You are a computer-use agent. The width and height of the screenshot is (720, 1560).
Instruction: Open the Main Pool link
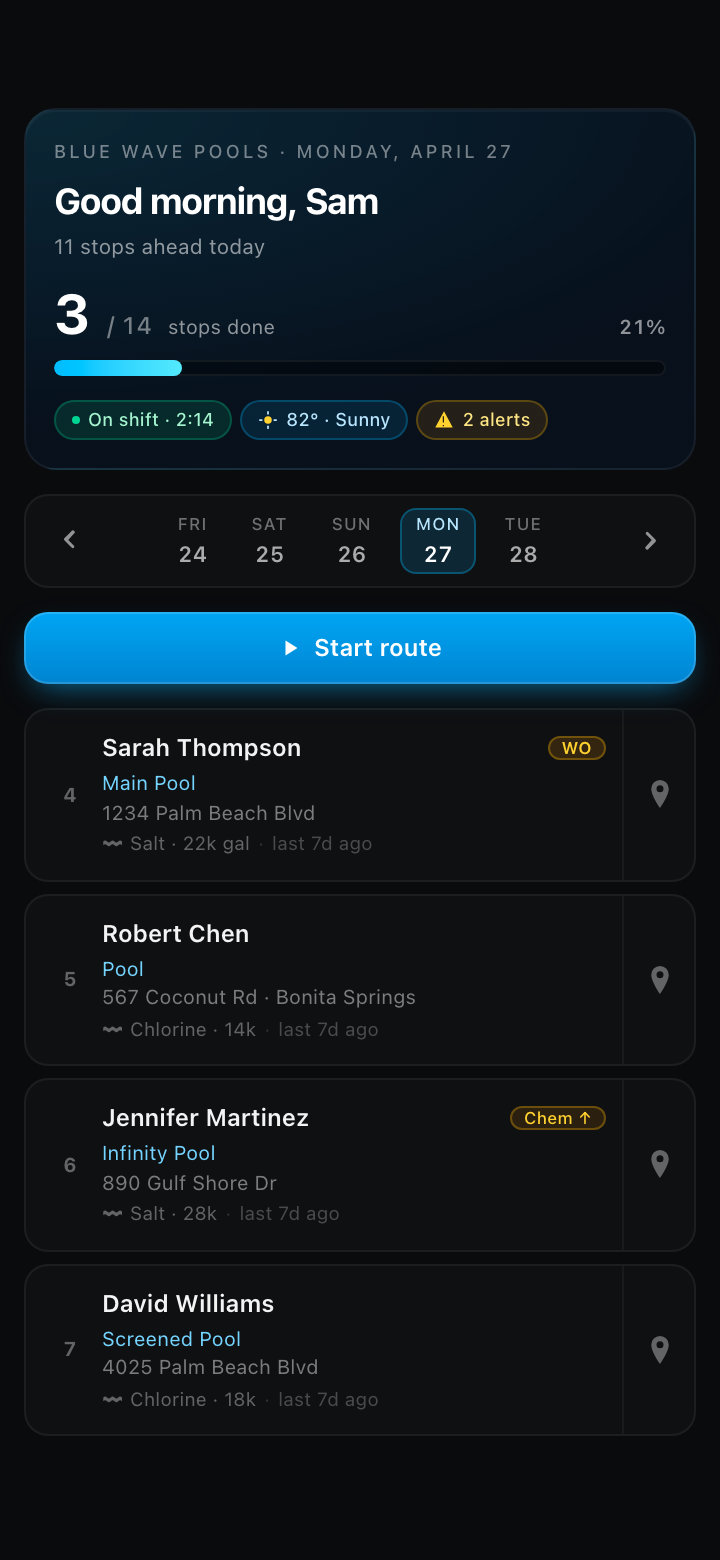pos(148,783)
